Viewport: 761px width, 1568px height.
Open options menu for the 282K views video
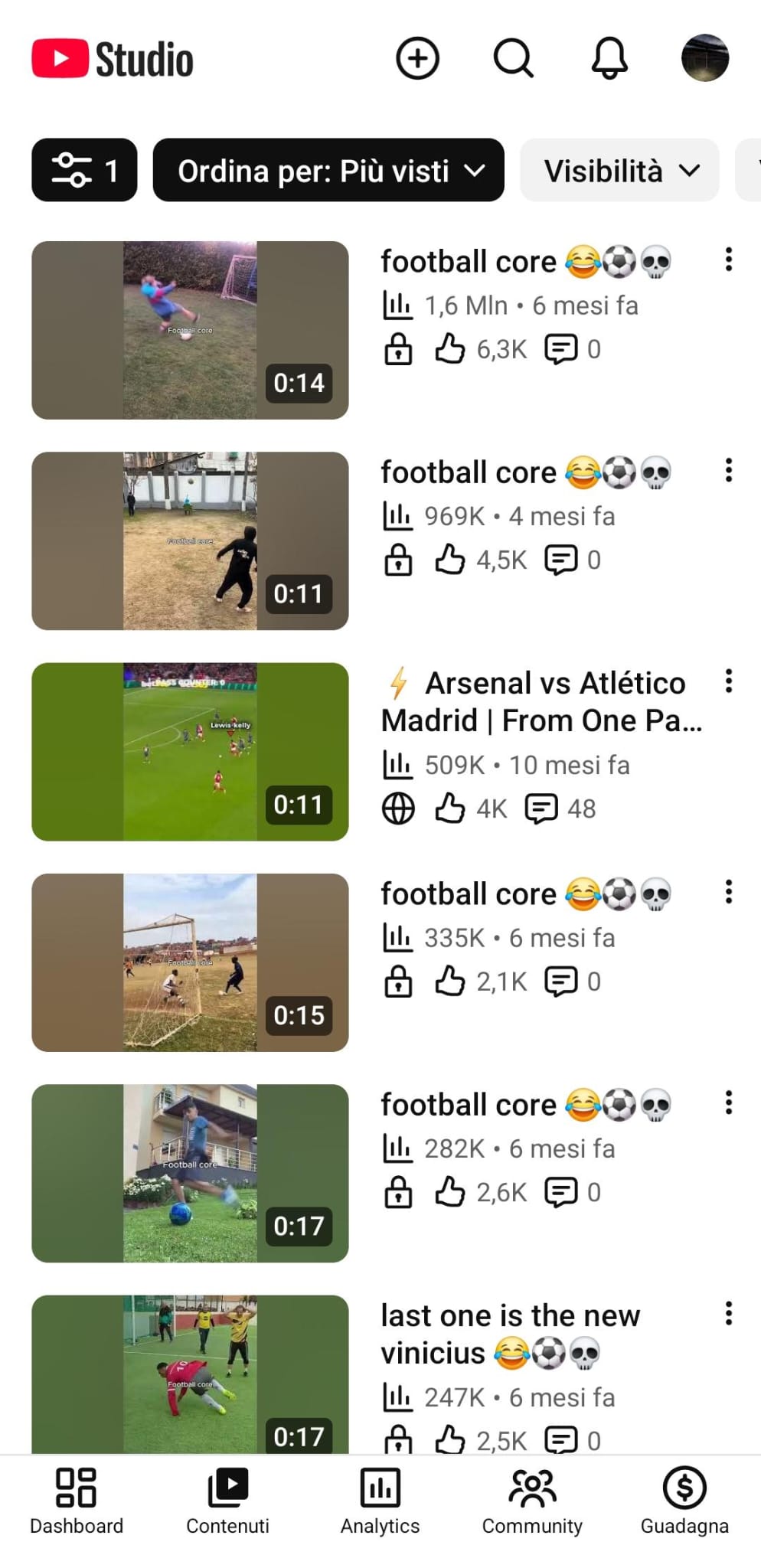pos(728,1102)
